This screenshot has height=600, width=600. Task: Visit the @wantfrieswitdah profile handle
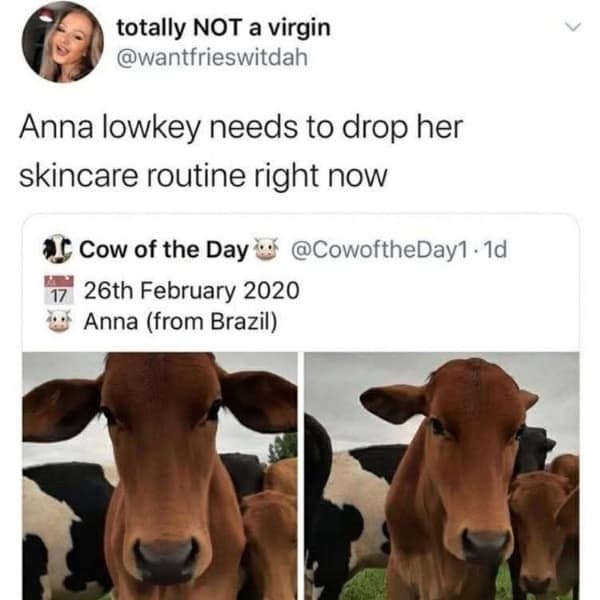click(x=213, y=58)
